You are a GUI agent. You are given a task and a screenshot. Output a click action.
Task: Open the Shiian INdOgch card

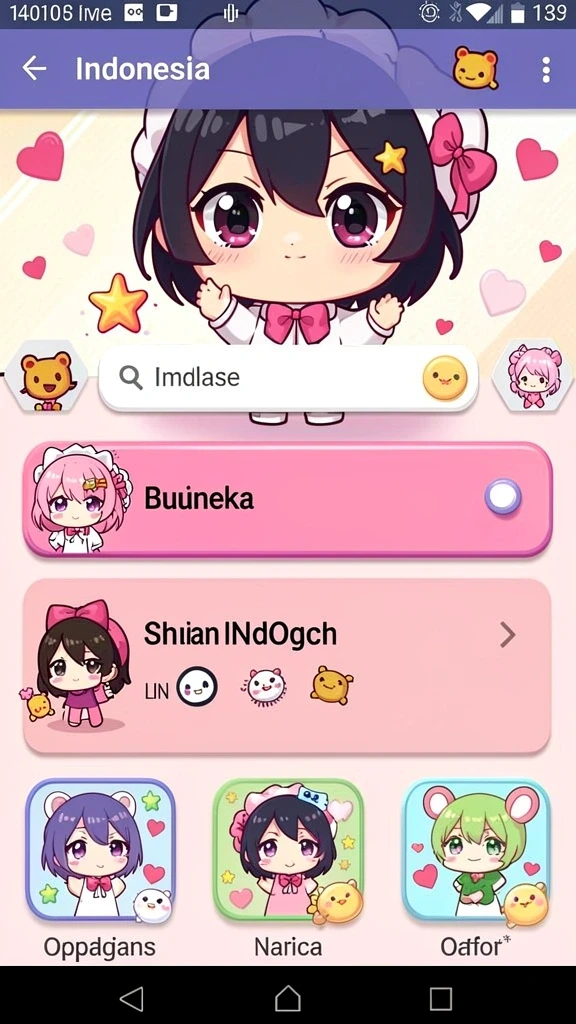coord(287,665)
